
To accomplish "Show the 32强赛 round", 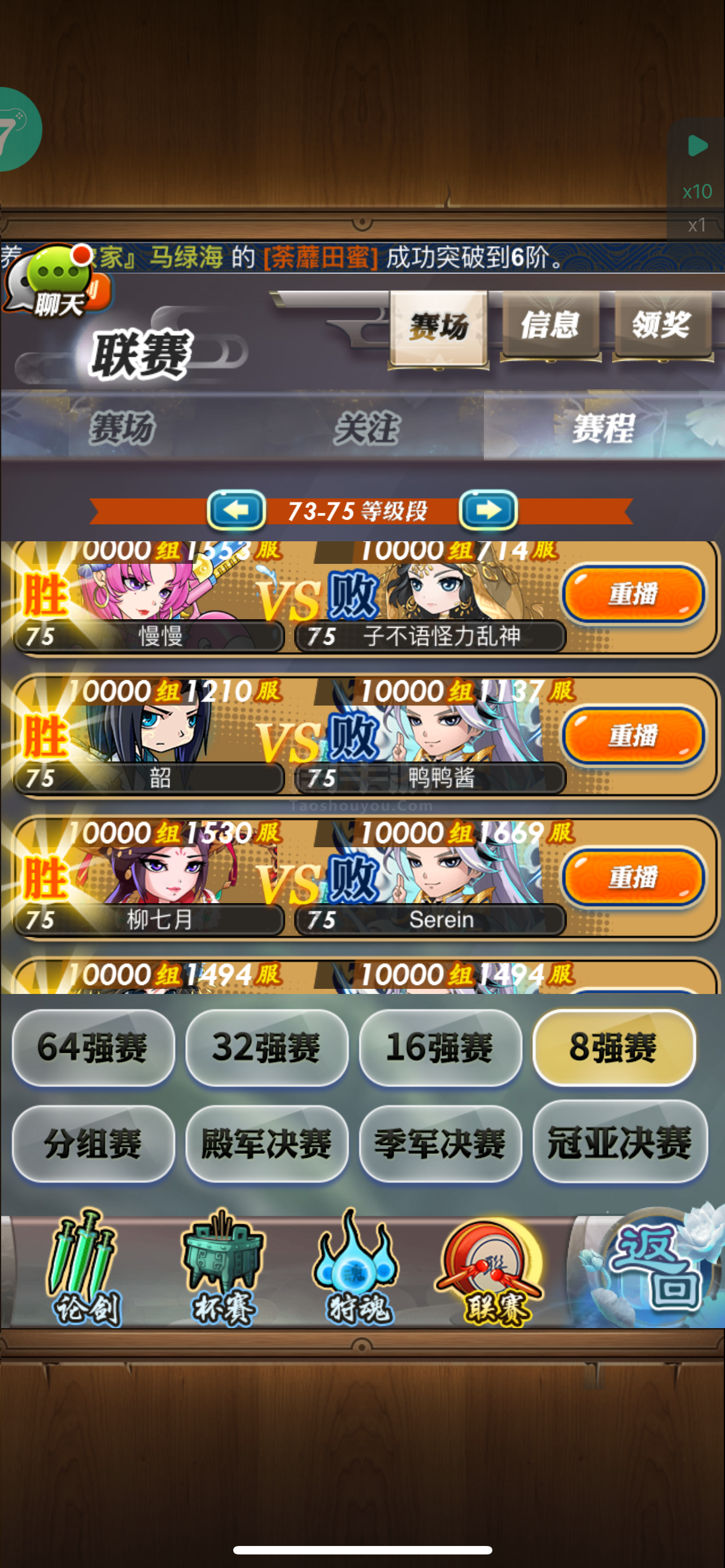I will click(x=267, y=1048).
